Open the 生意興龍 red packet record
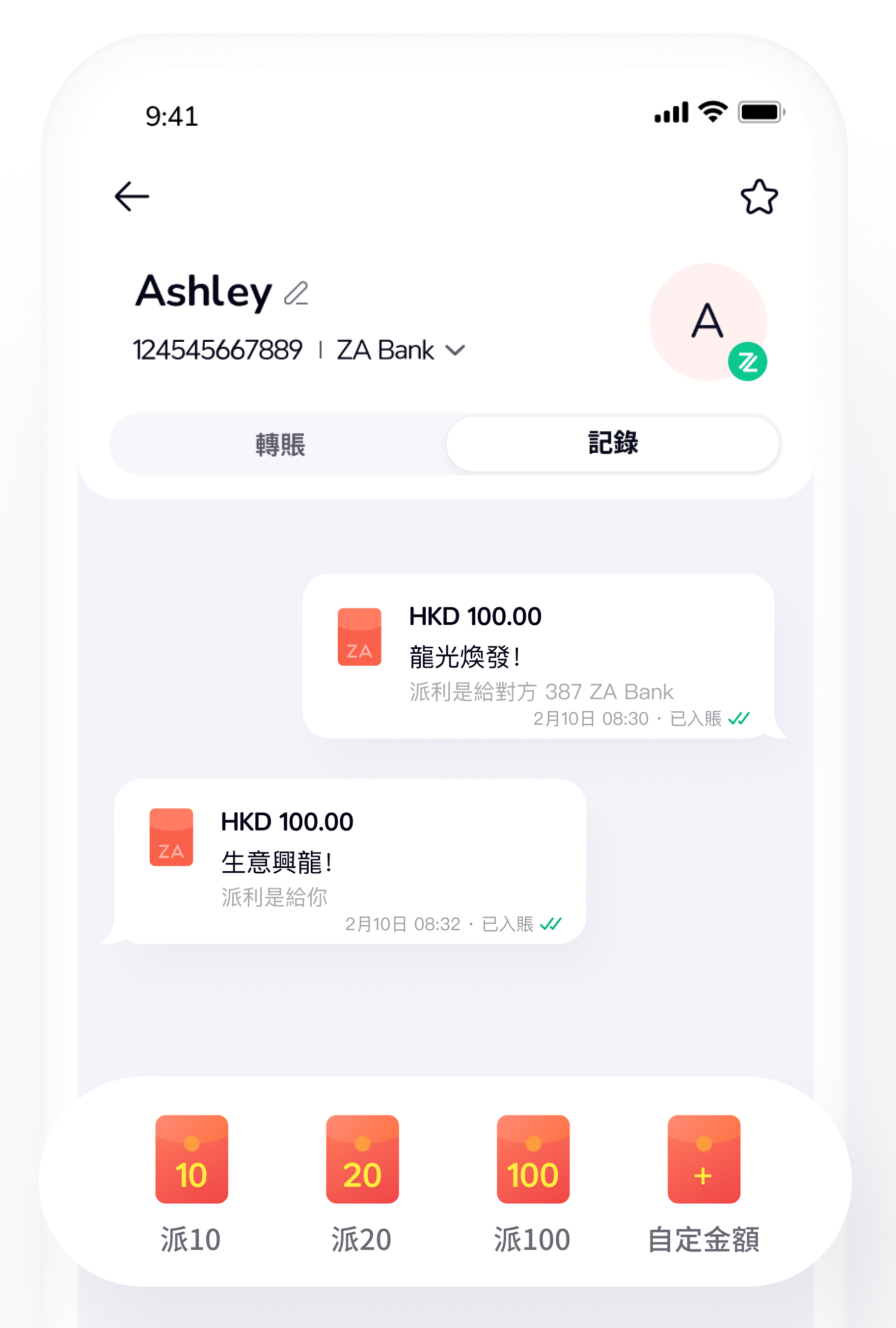 350,861
